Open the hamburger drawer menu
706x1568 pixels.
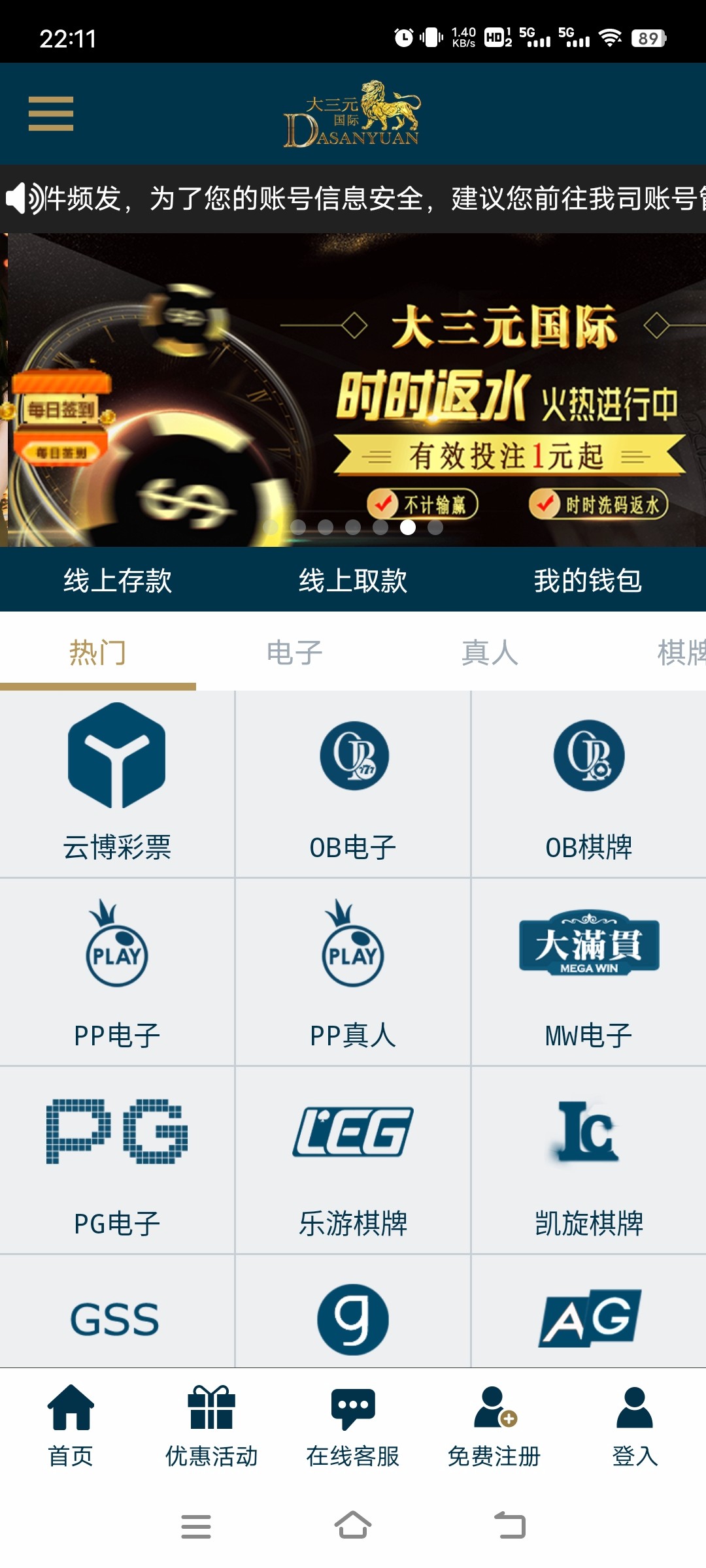point(51,114)
